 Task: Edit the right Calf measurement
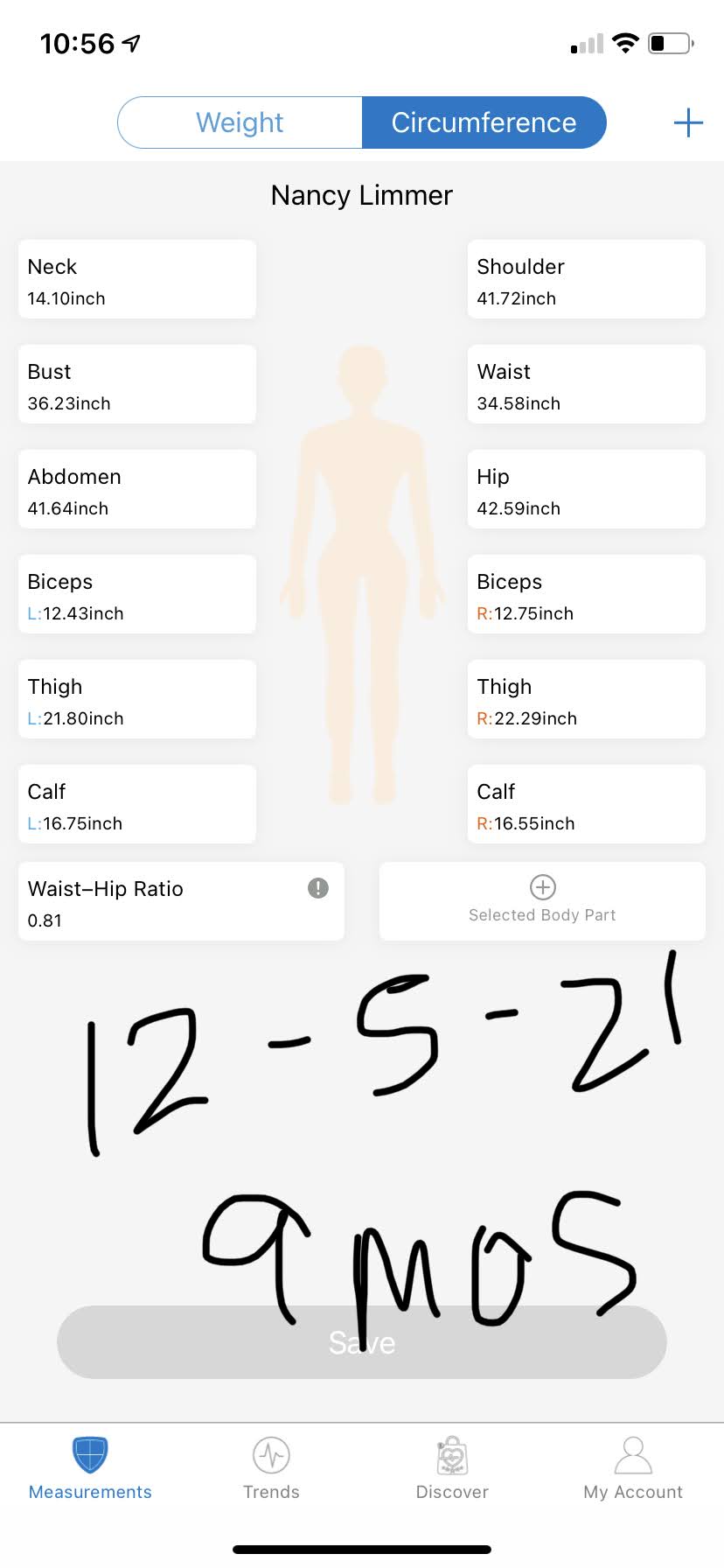[x=586, y=804]
